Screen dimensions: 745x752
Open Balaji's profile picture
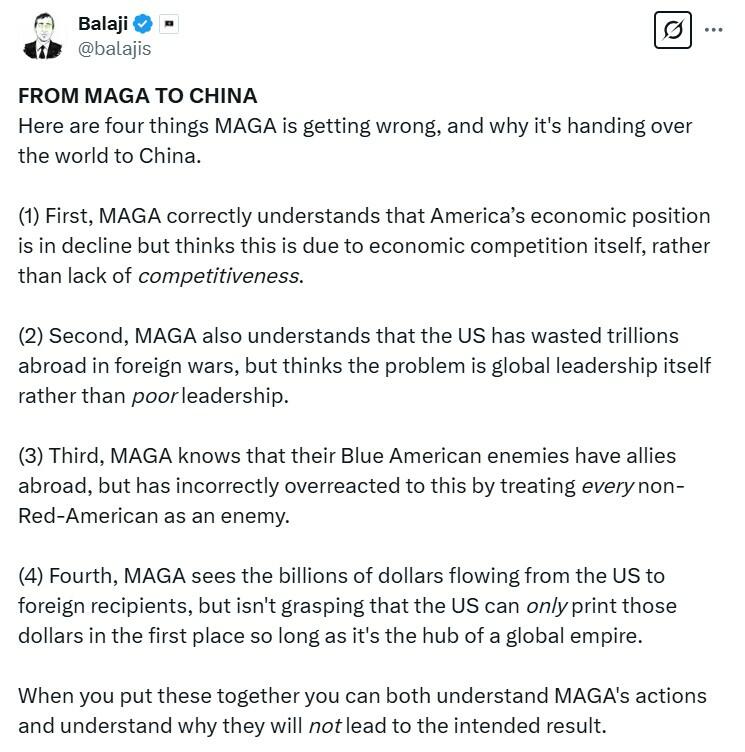[x=41, y=36]
